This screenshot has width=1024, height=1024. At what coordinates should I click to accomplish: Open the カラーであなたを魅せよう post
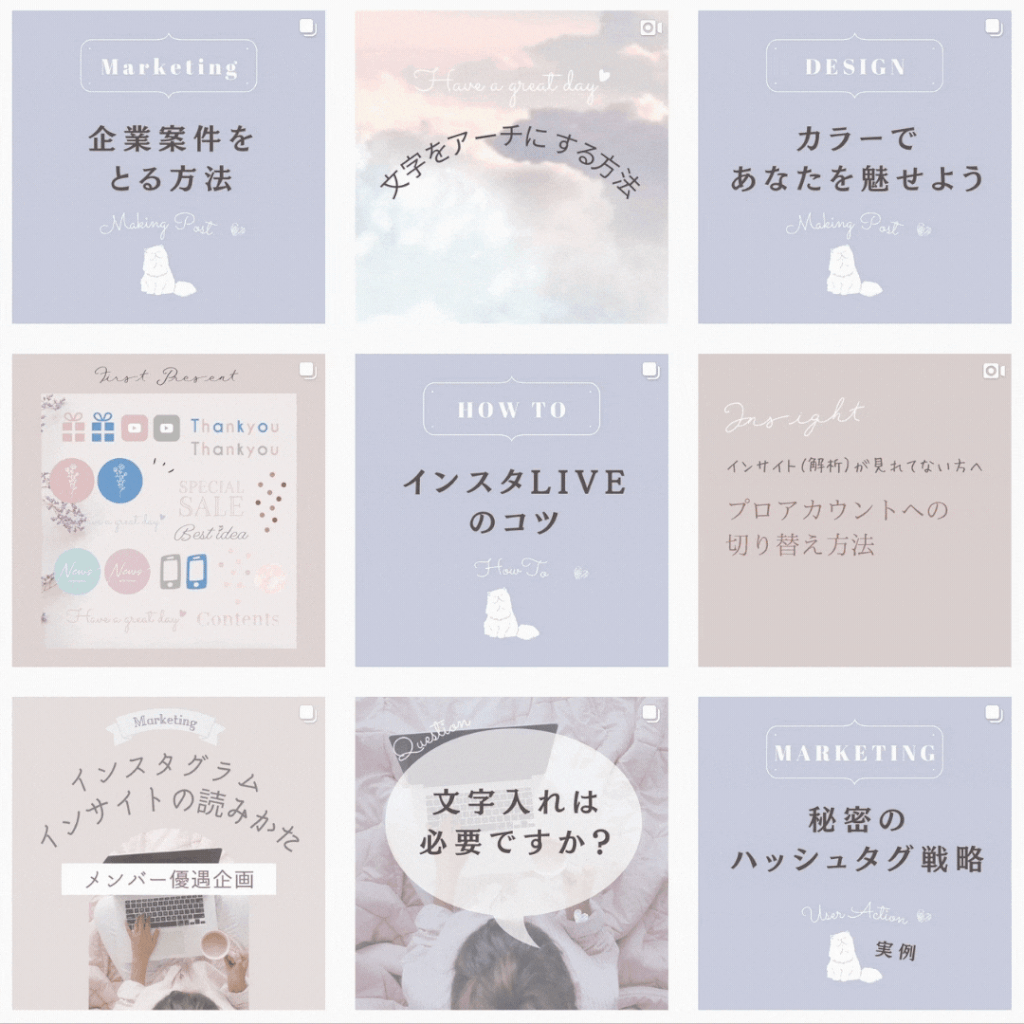pyautogui.click(x=854, y=167)
